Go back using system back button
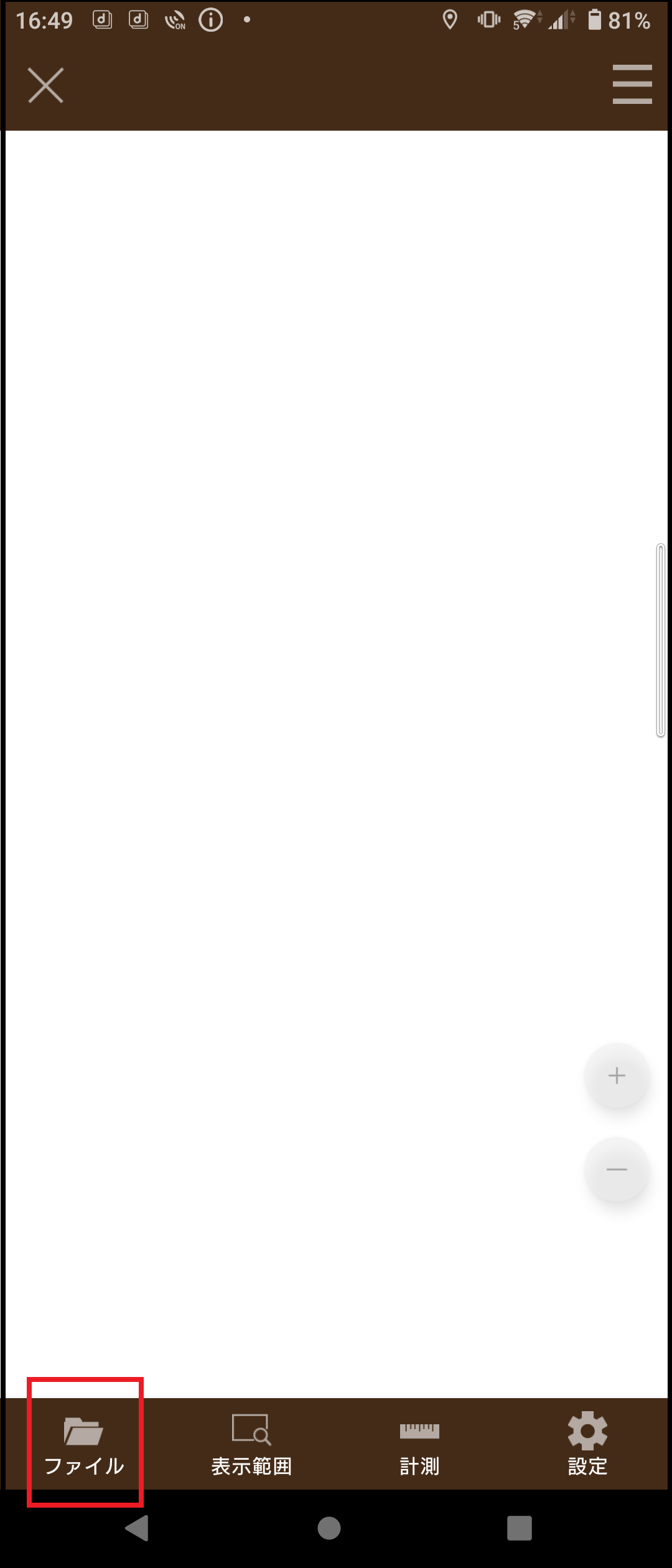The image size is (672, 1568). pyautogui.click(x=138, y=1528)
